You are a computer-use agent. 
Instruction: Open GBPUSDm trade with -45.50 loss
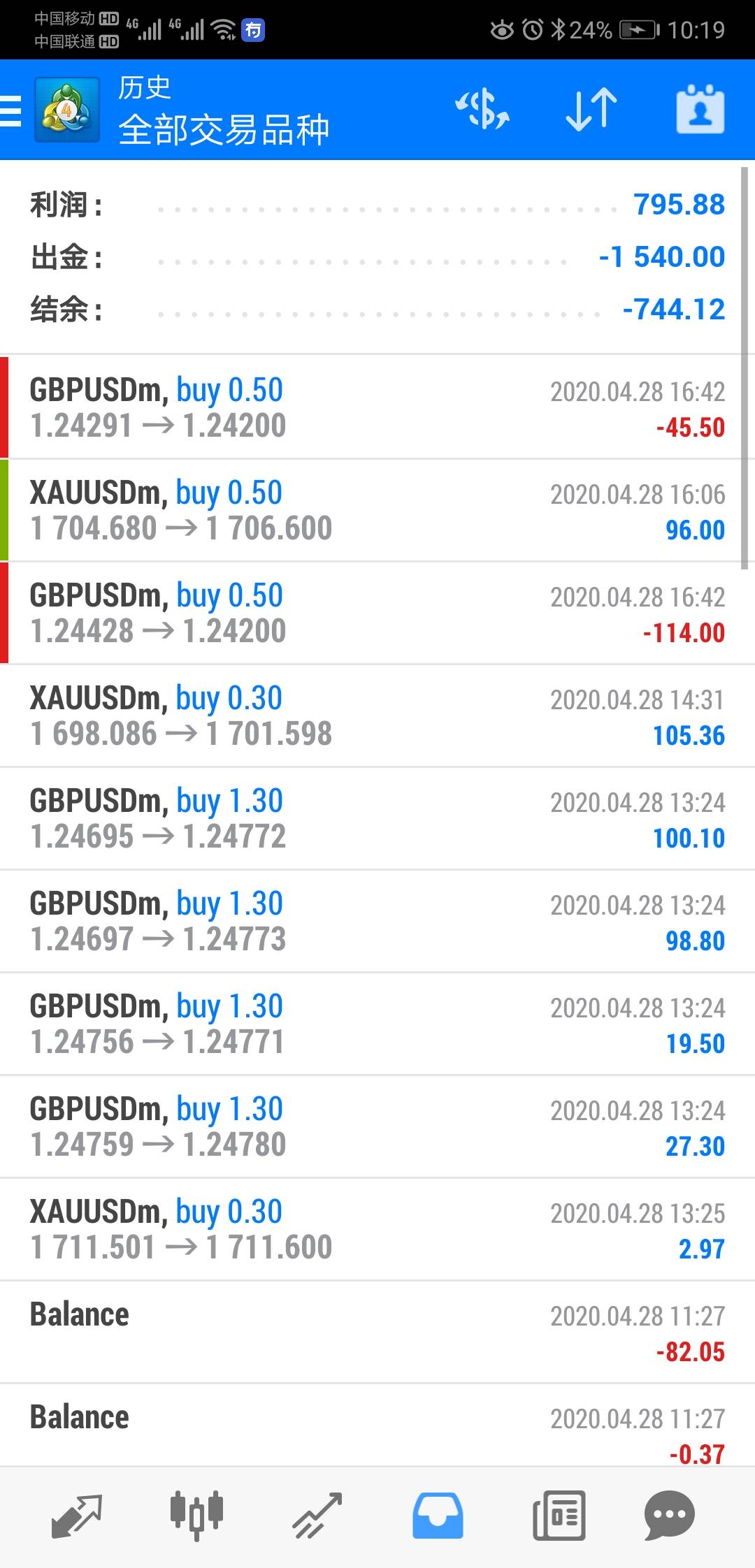[x=377, y=407]
